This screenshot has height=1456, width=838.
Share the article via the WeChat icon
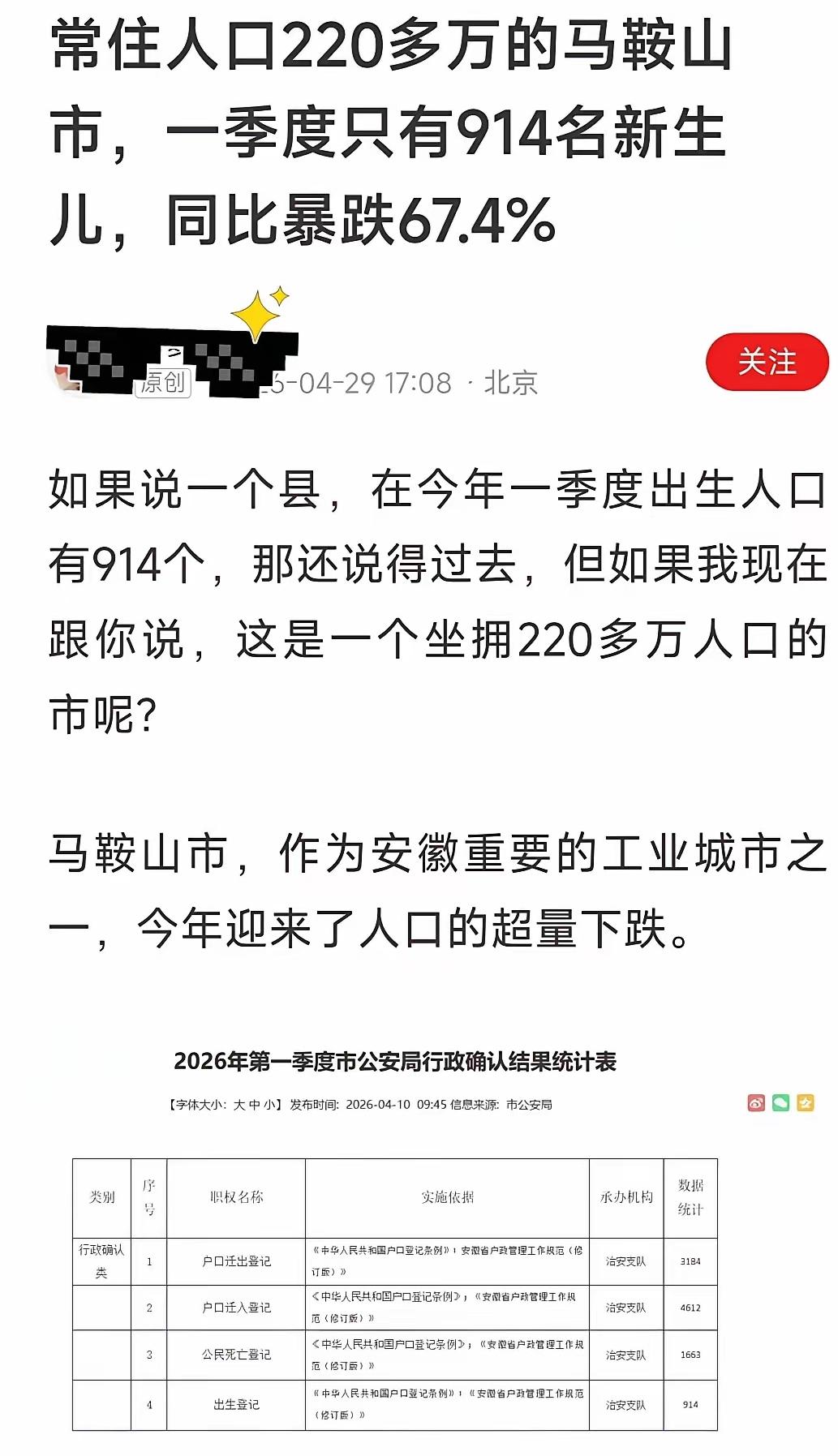(780, 1101)
